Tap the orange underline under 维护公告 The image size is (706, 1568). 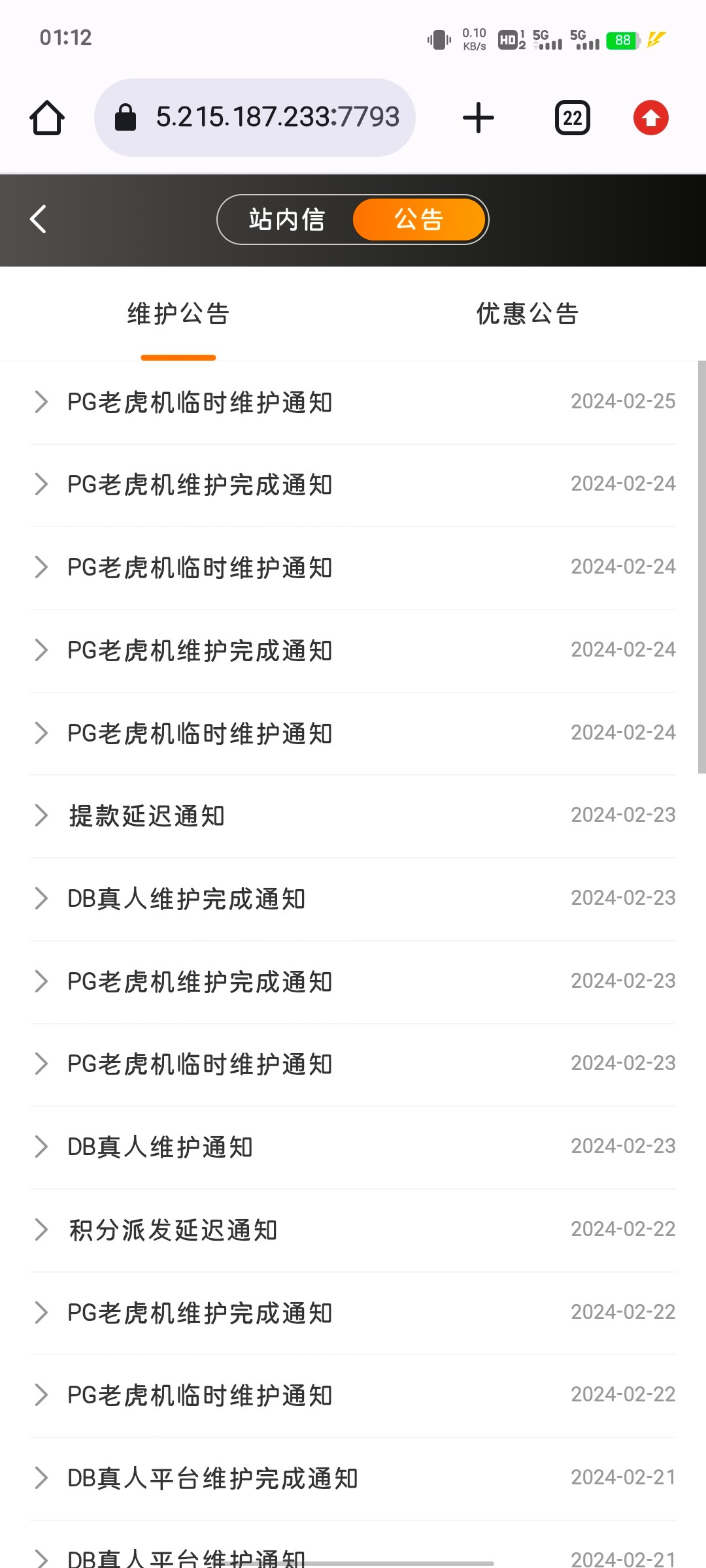(x=178, y=357)
